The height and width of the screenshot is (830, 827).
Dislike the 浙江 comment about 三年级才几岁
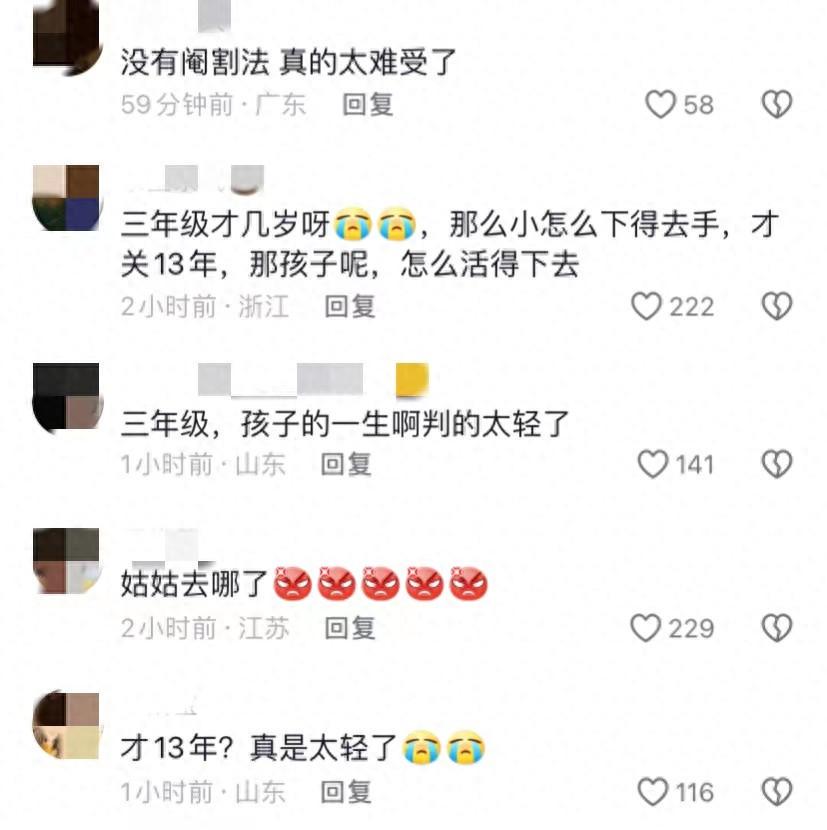pyautogui.click(x=777, y=306)
